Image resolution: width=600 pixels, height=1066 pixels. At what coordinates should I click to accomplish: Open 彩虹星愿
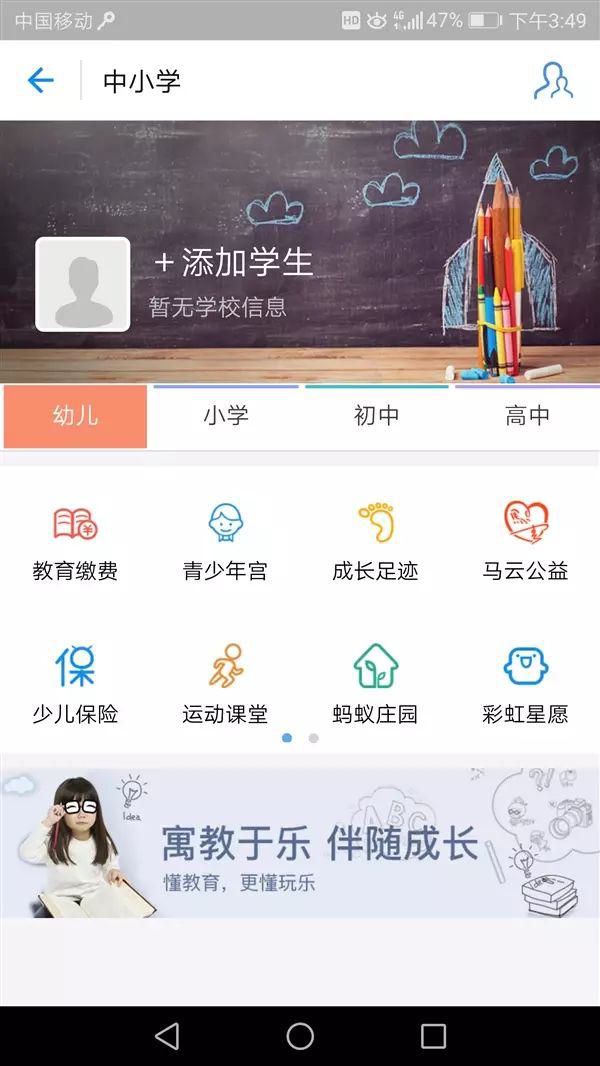click(525, 684)
